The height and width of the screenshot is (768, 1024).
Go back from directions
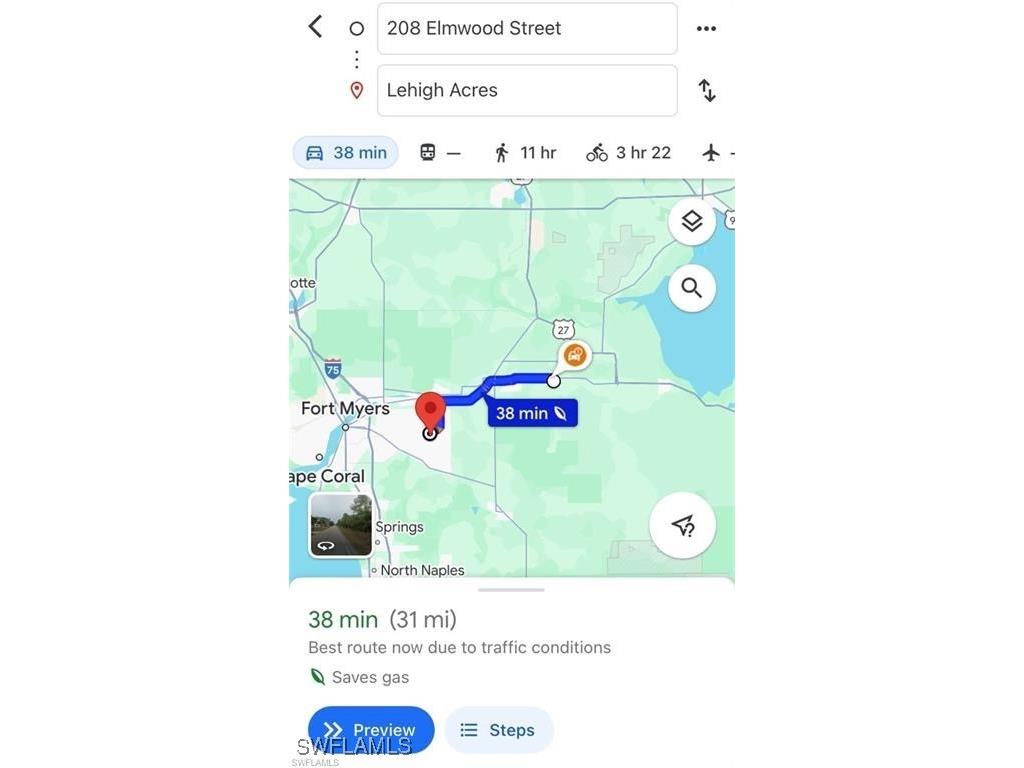(316, 27)
